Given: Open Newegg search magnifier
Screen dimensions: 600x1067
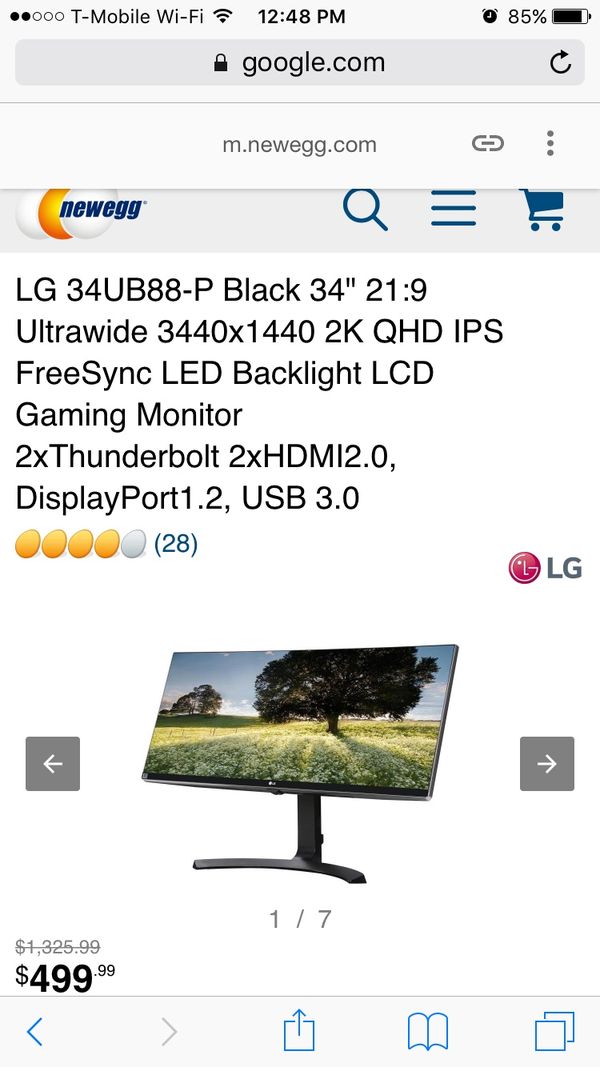Looking at the screenshot, I should [365, 210].
